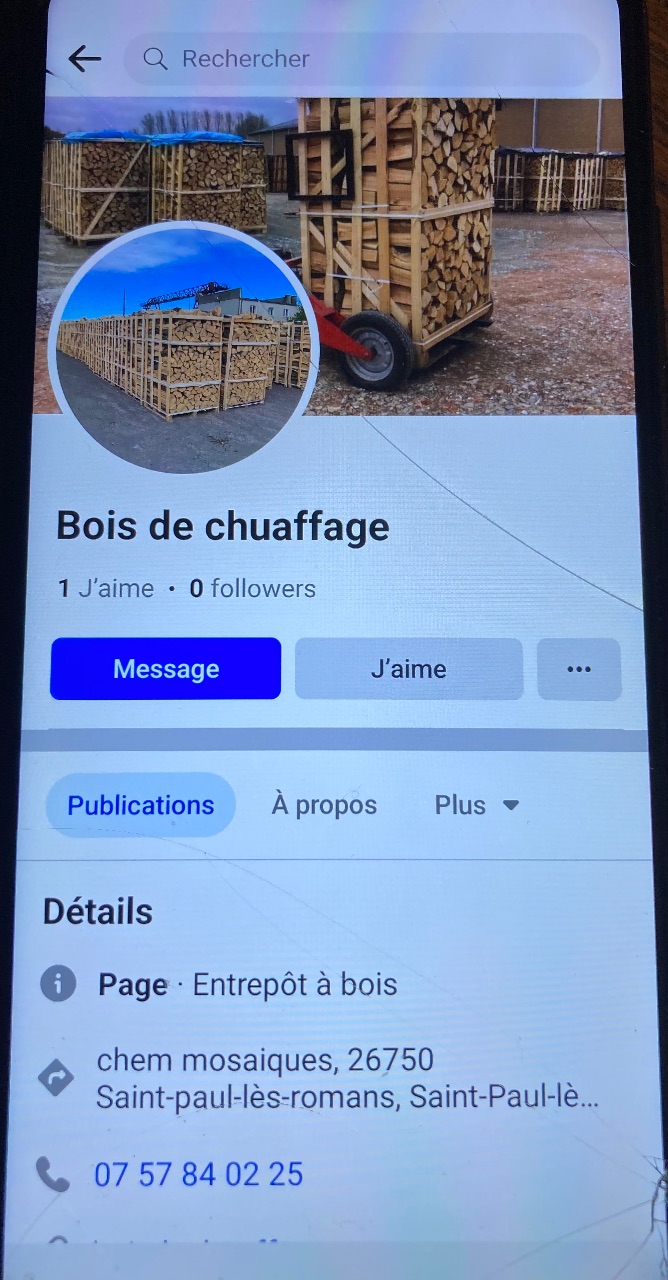The height and width of the screenshot is (1280, 668).
Task: Go back with the arrow icon
Action: coord(84,59)
